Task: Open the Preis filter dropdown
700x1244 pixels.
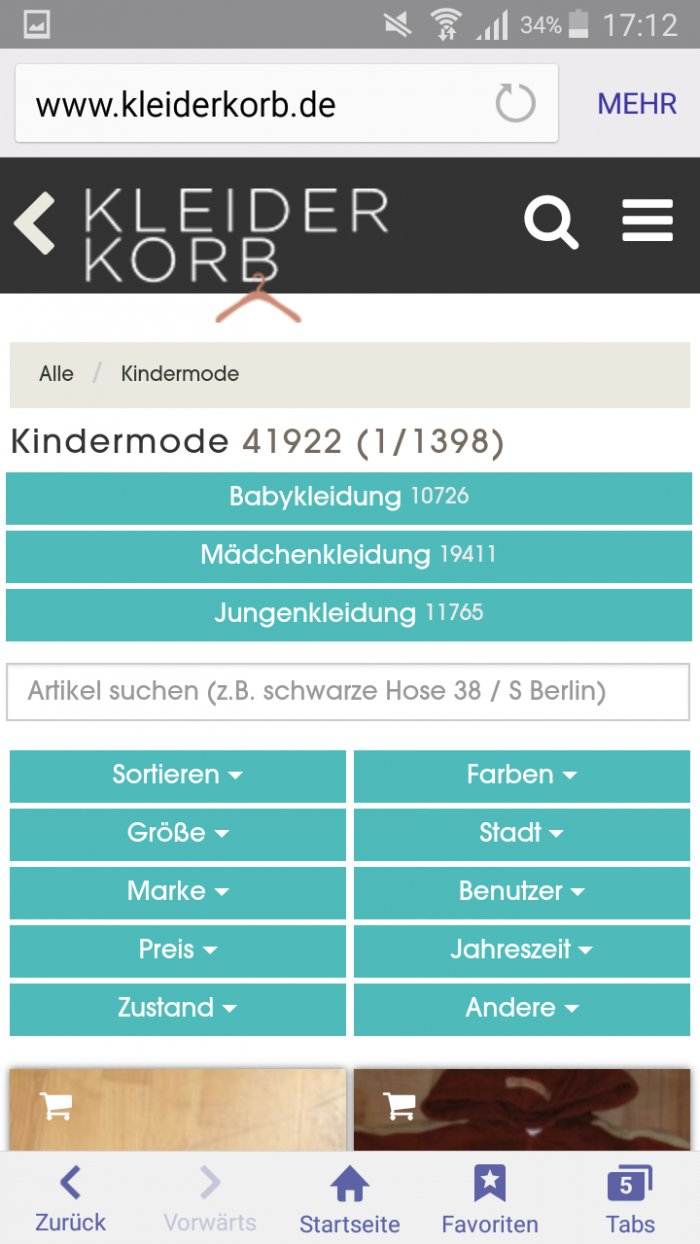Action: pos(178,949)
